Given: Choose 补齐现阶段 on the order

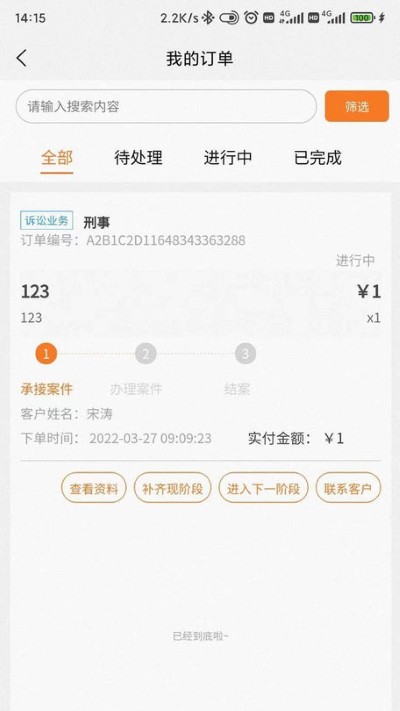Looking at the screenshot, I should pos(173,488).
